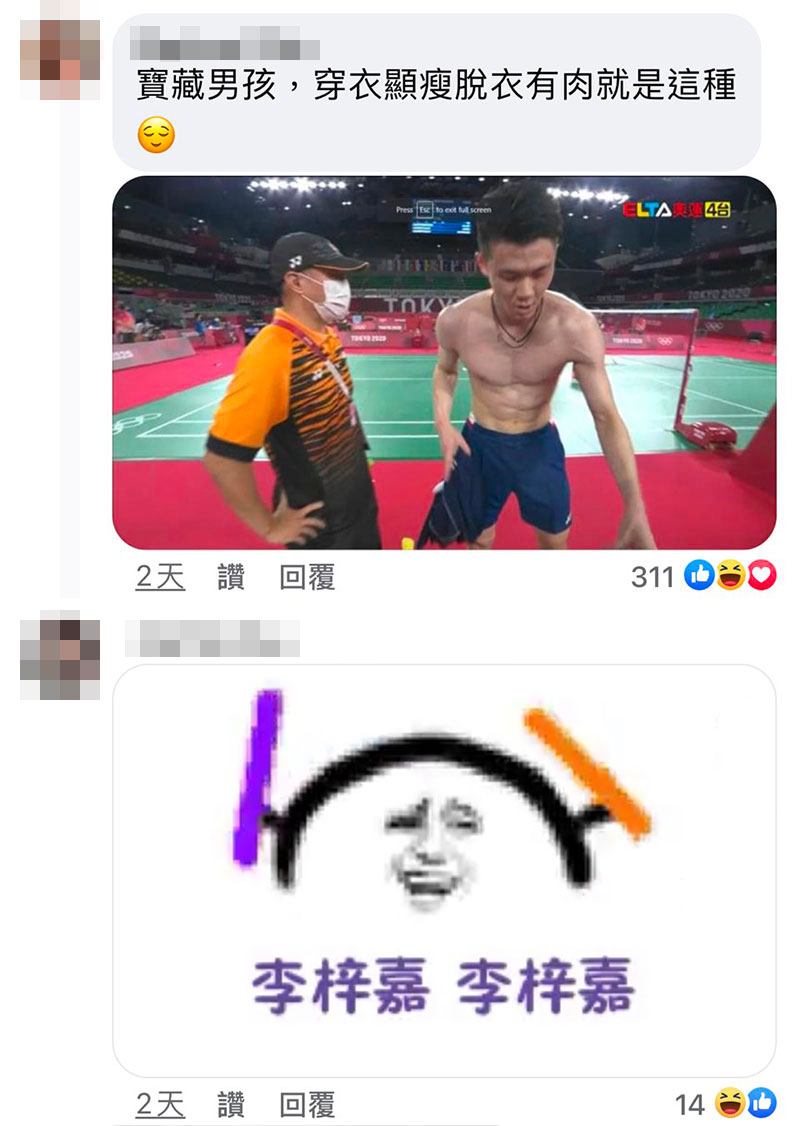Reply to the 寶藏男孩 comment

[307, 577]
